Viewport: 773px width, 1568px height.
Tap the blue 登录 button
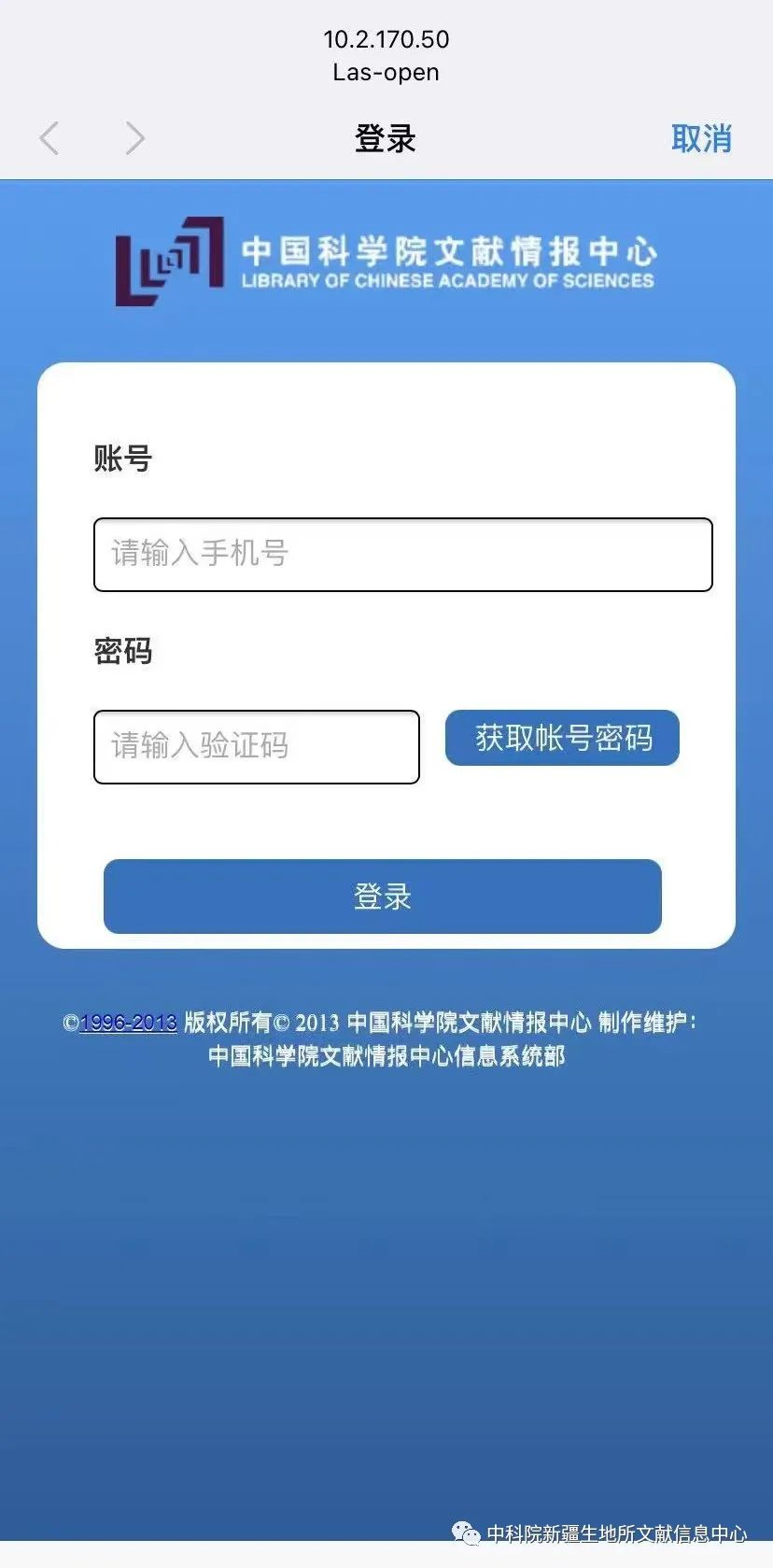pos(383,897)
